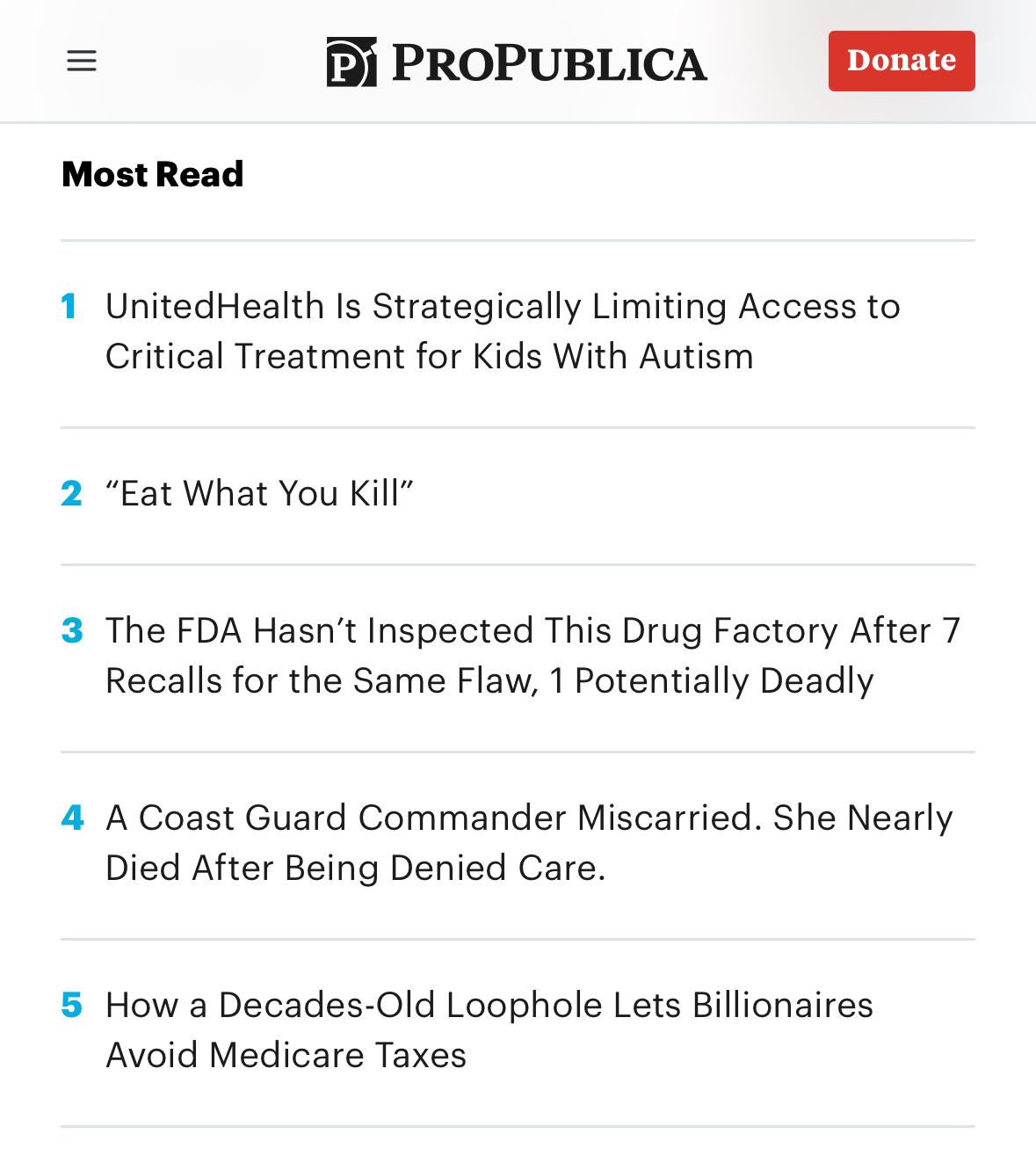Go to the ProPublica homepage via the logo

coord(517,62)
